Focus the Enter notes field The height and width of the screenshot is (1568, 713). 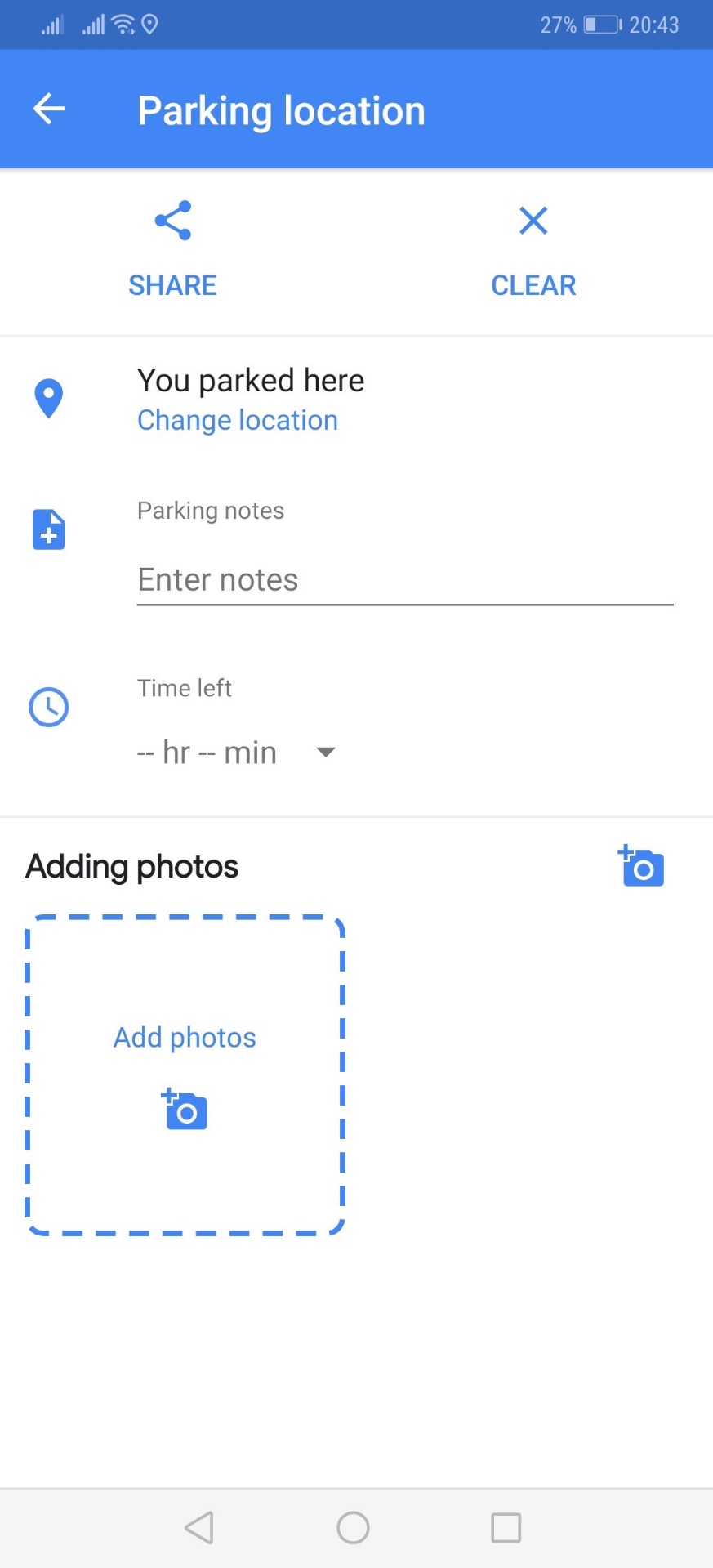pos(405,580)
